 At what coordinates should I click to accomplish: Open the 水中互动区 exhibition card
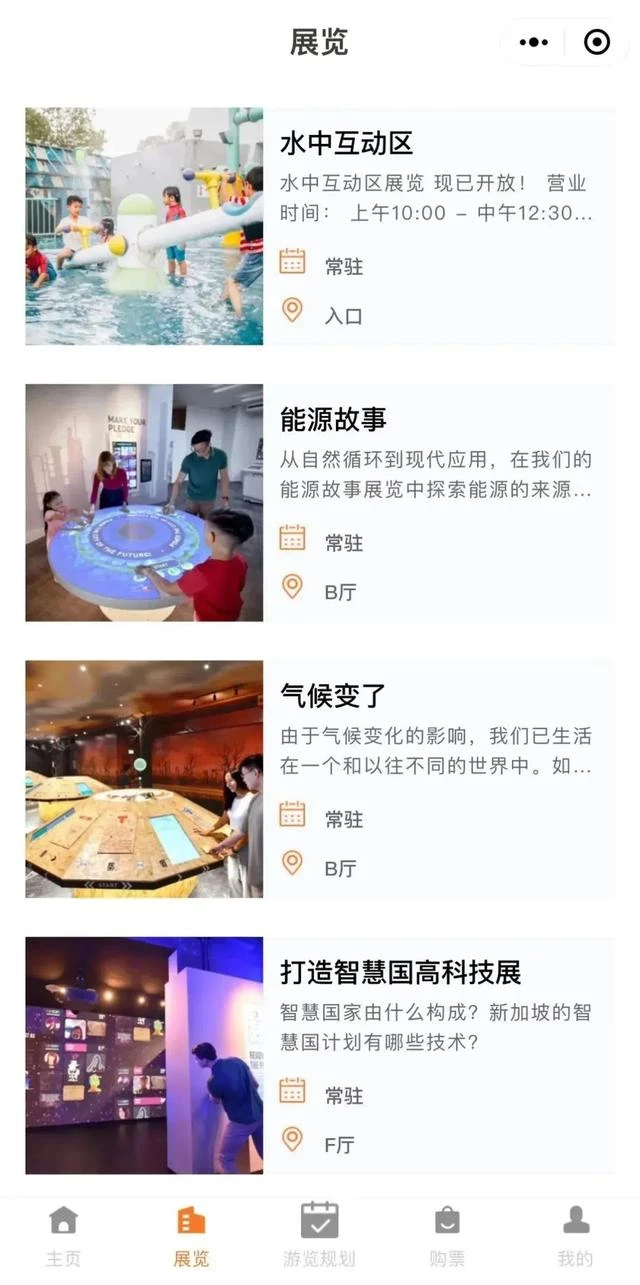pos(320,227)
